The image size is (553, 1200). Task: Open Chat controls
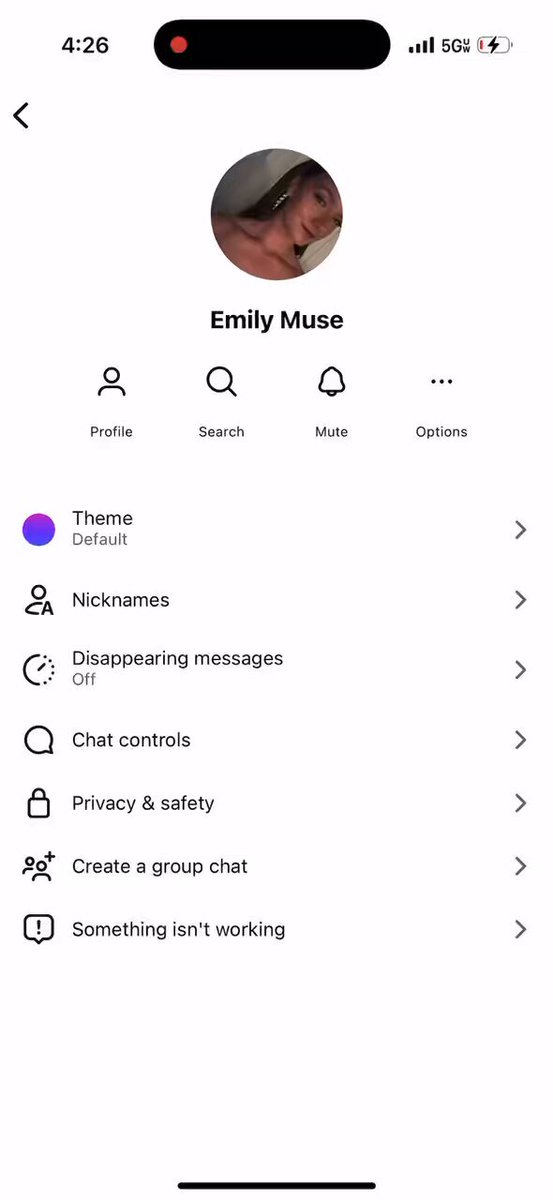(276, 740)
